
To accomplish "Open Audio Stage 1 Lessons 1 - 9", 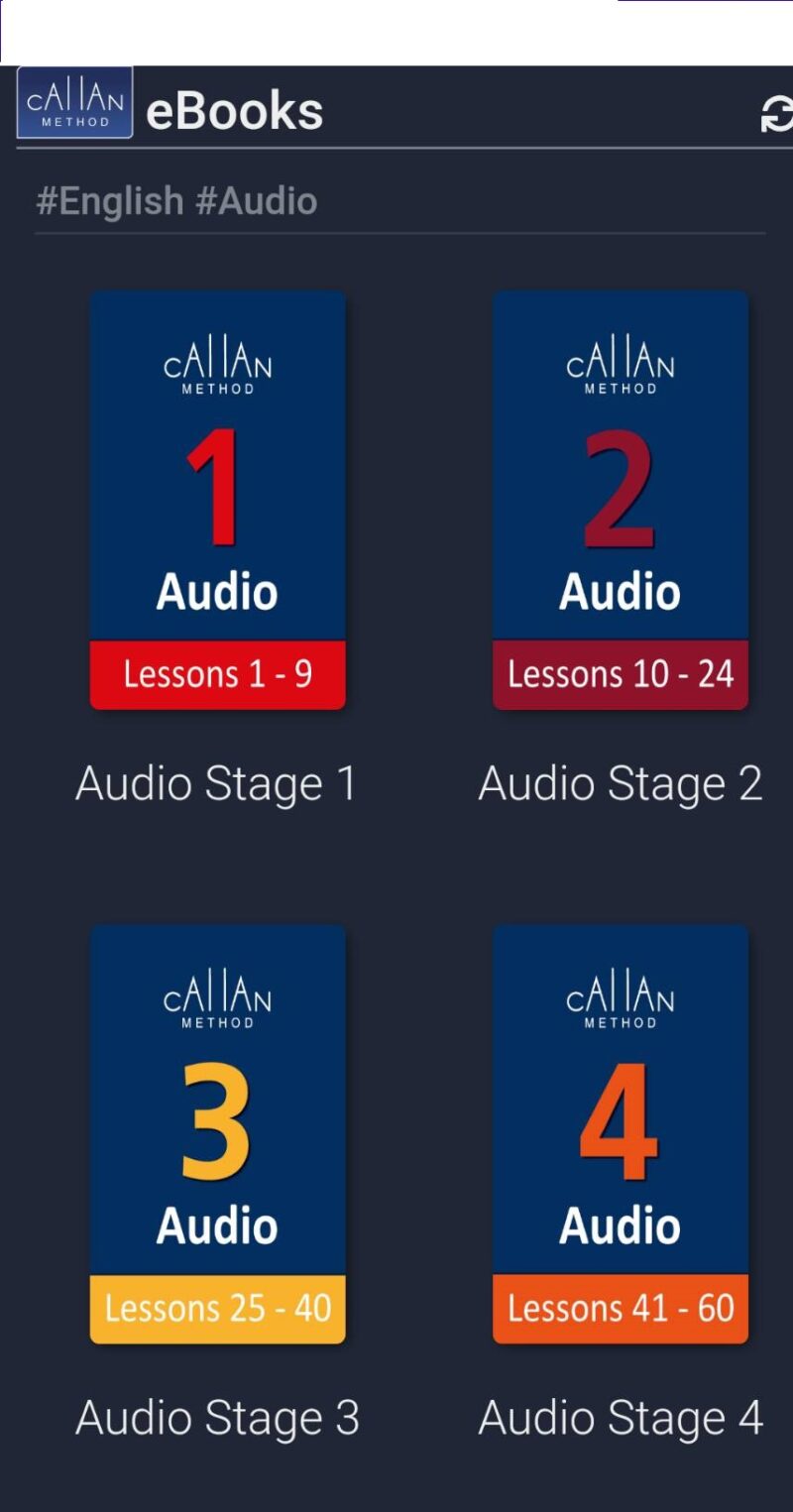I will point(218,500).
